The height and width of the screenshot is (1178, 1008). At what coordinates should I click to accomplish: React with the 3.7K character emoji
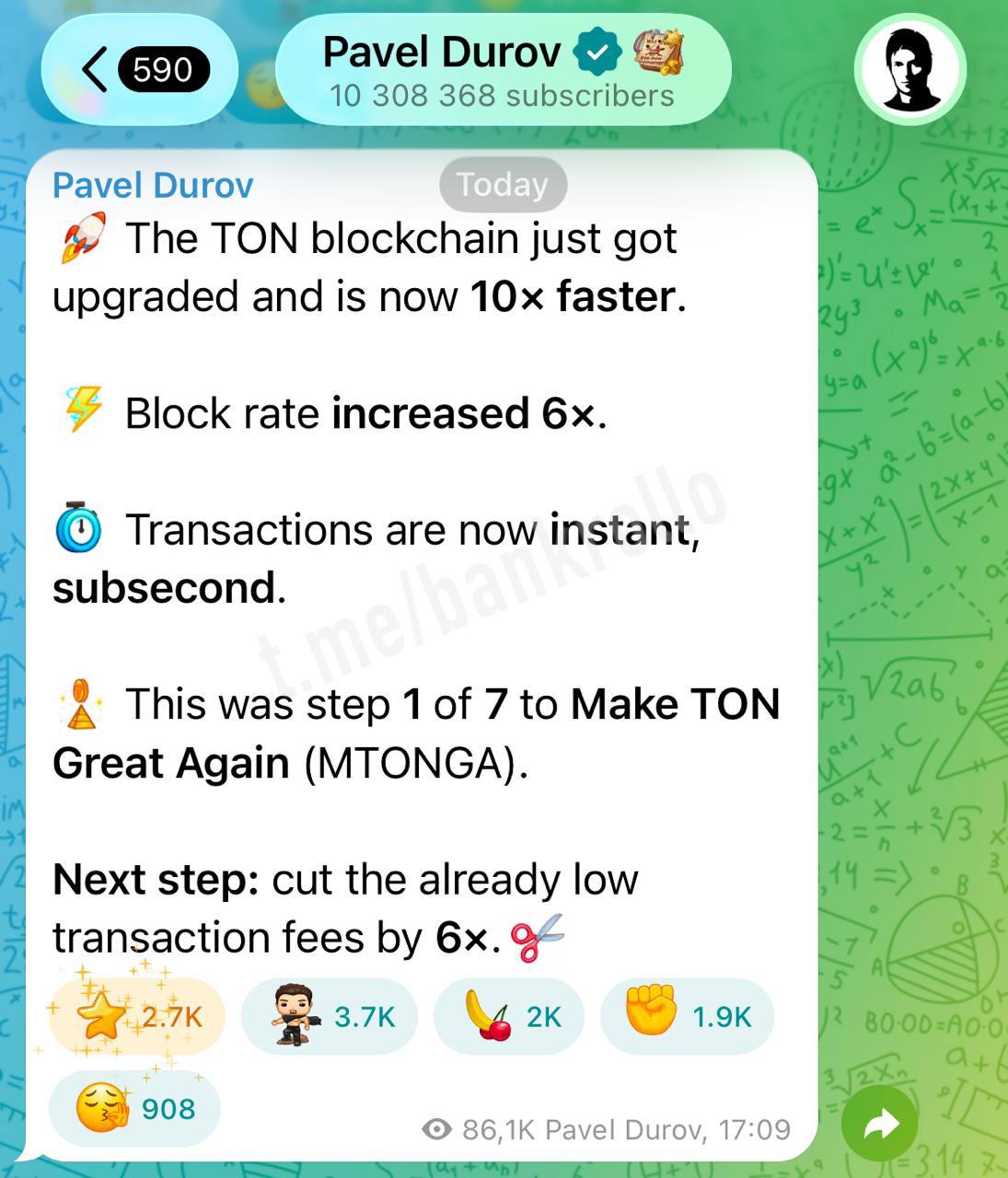coord(330,1016)
